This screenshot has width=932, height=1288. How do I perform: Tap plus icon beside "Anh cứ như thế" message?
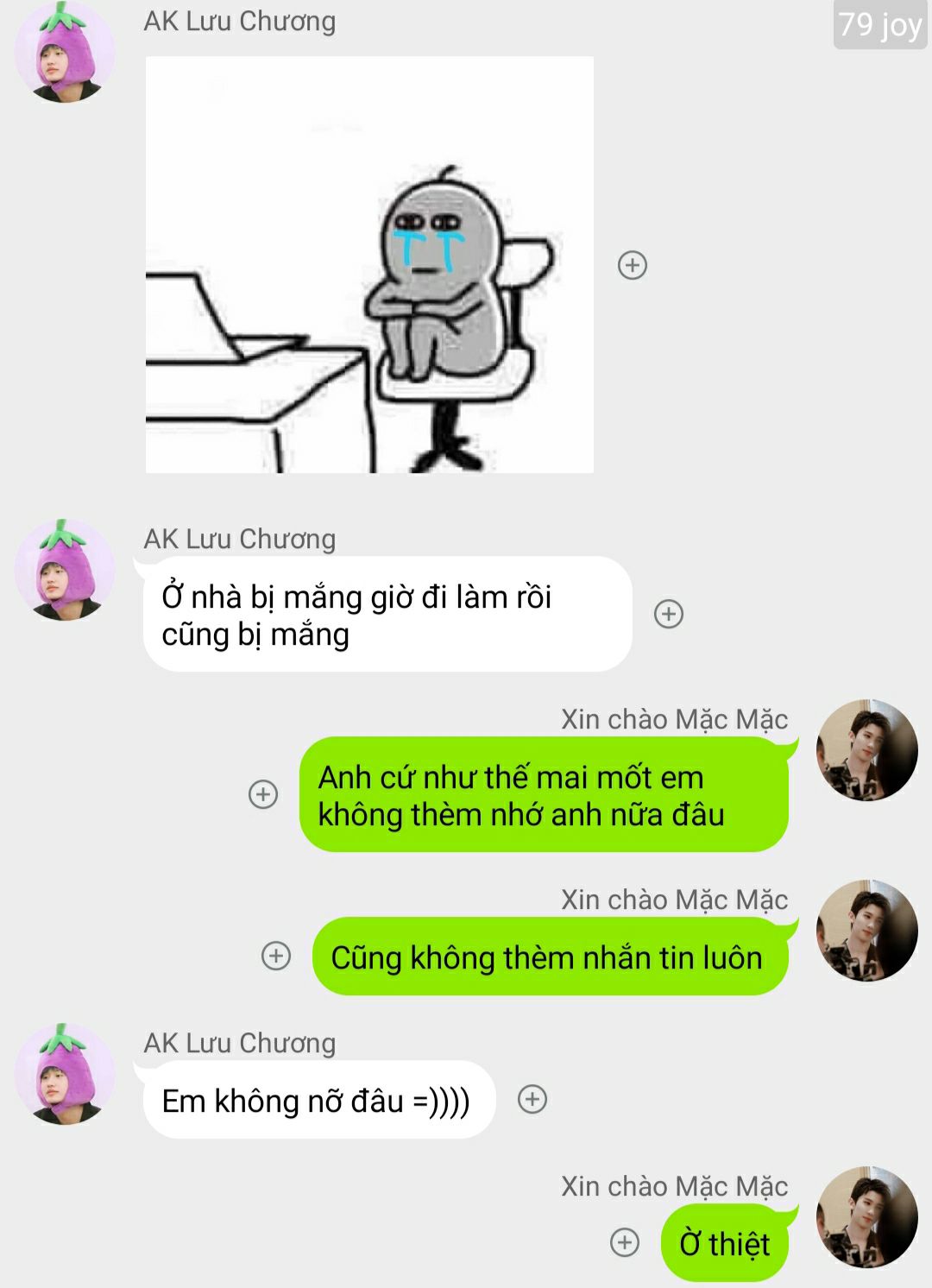click(263, 794)
